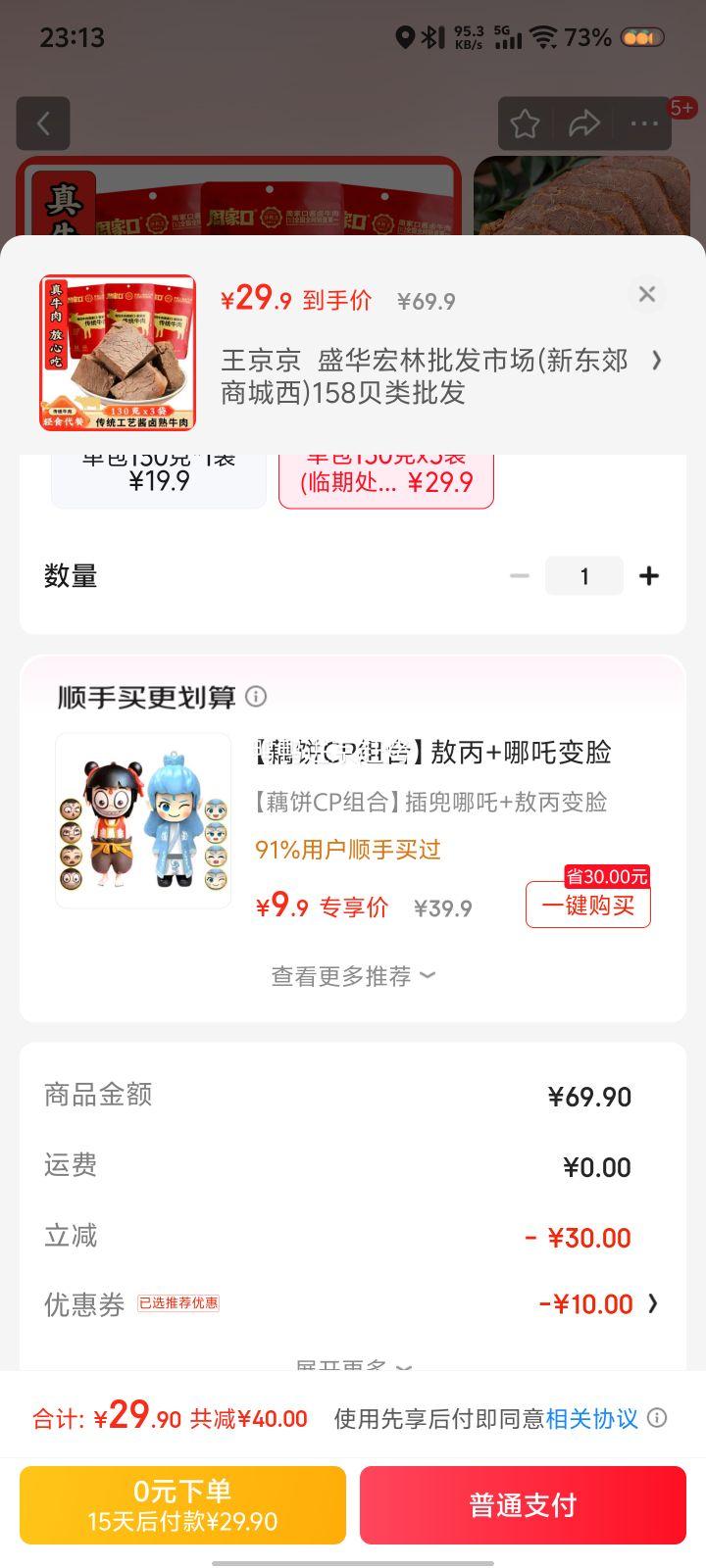This screenshot has height=1568, width=706.
Task: Open the 相关协议 agreement link
Action: pyautogui.click(x=592, y=1418)
